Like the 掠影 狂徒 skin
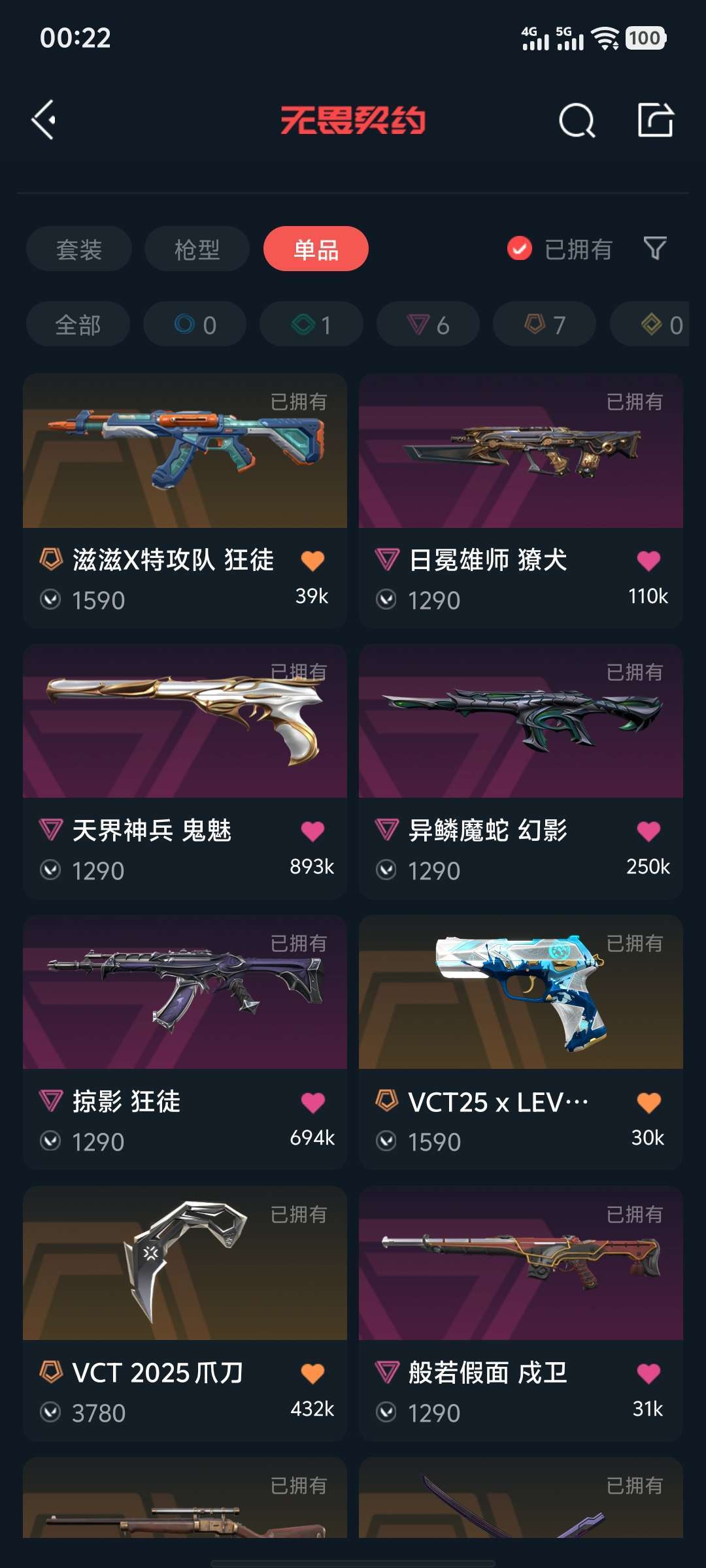The height and width of the screenshot is (1568, 706). [x=312, y=1102]
